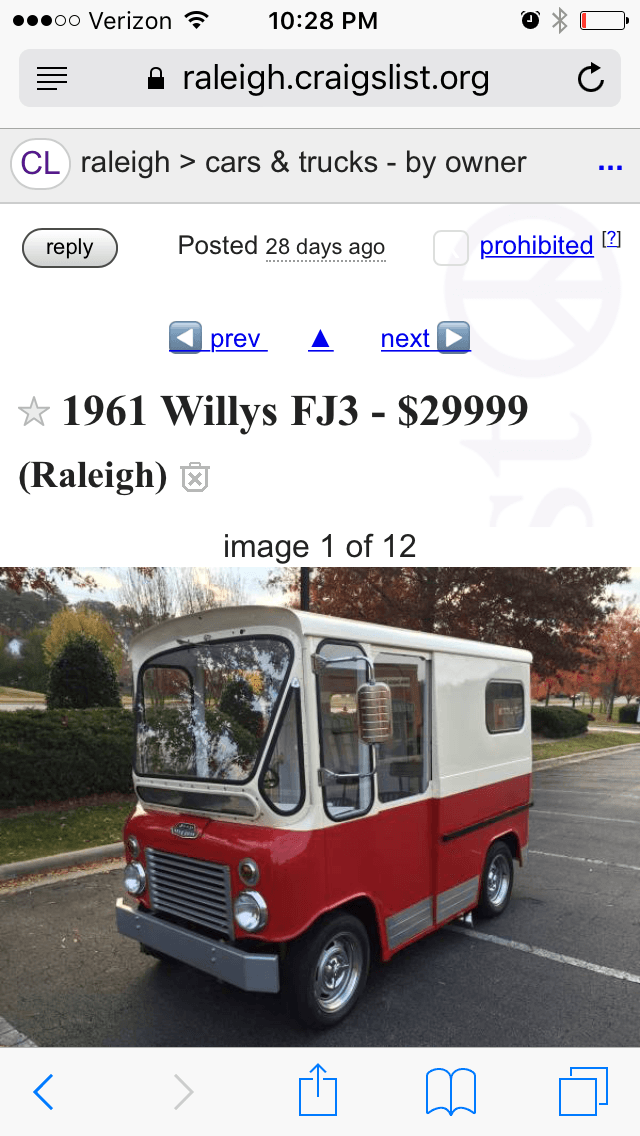Open Safari bookmarks
The image size is (640, 1136).
[x=451, y=1092]
